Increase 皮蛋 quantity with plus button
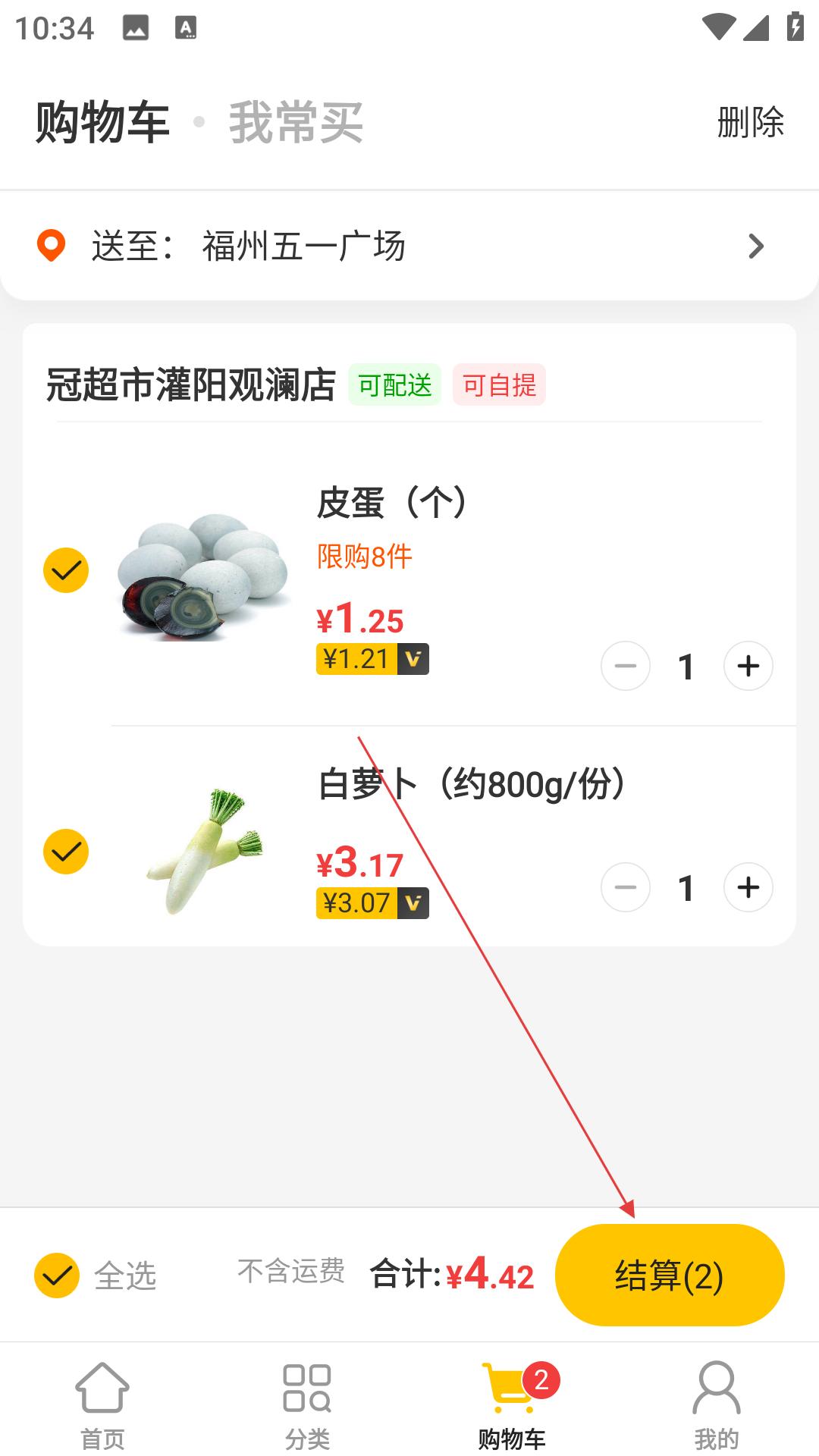The height and width of the screenshot is (1456, 819). click(x=748, y=666)
